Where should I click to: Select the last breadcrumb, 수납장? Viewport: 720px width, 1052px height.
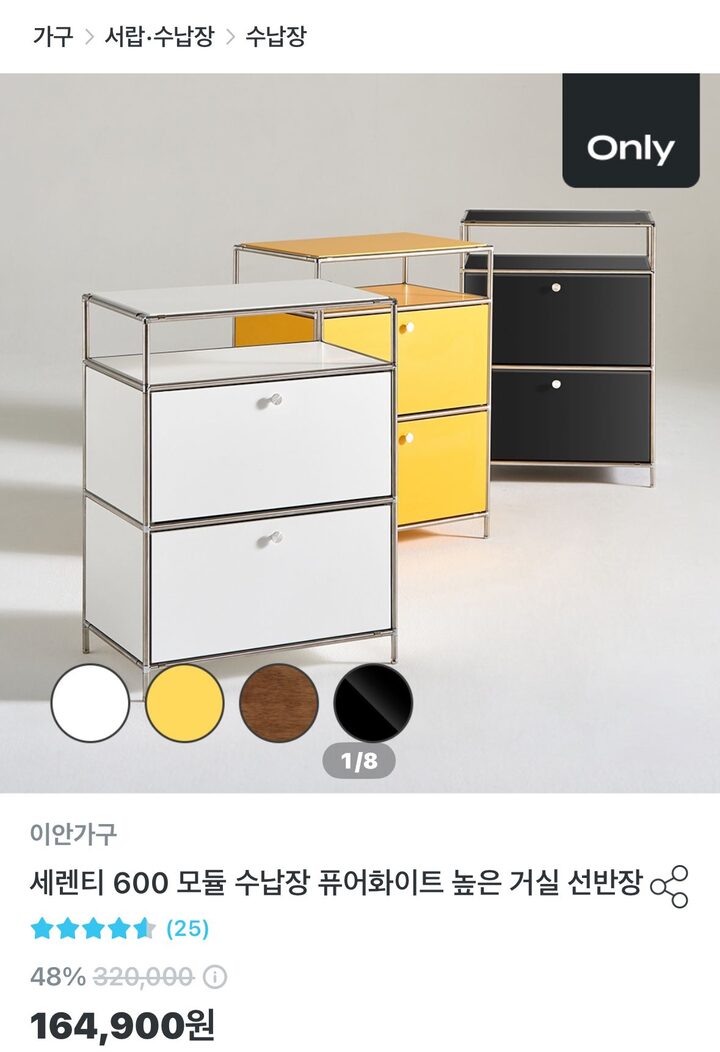point(276,37)
